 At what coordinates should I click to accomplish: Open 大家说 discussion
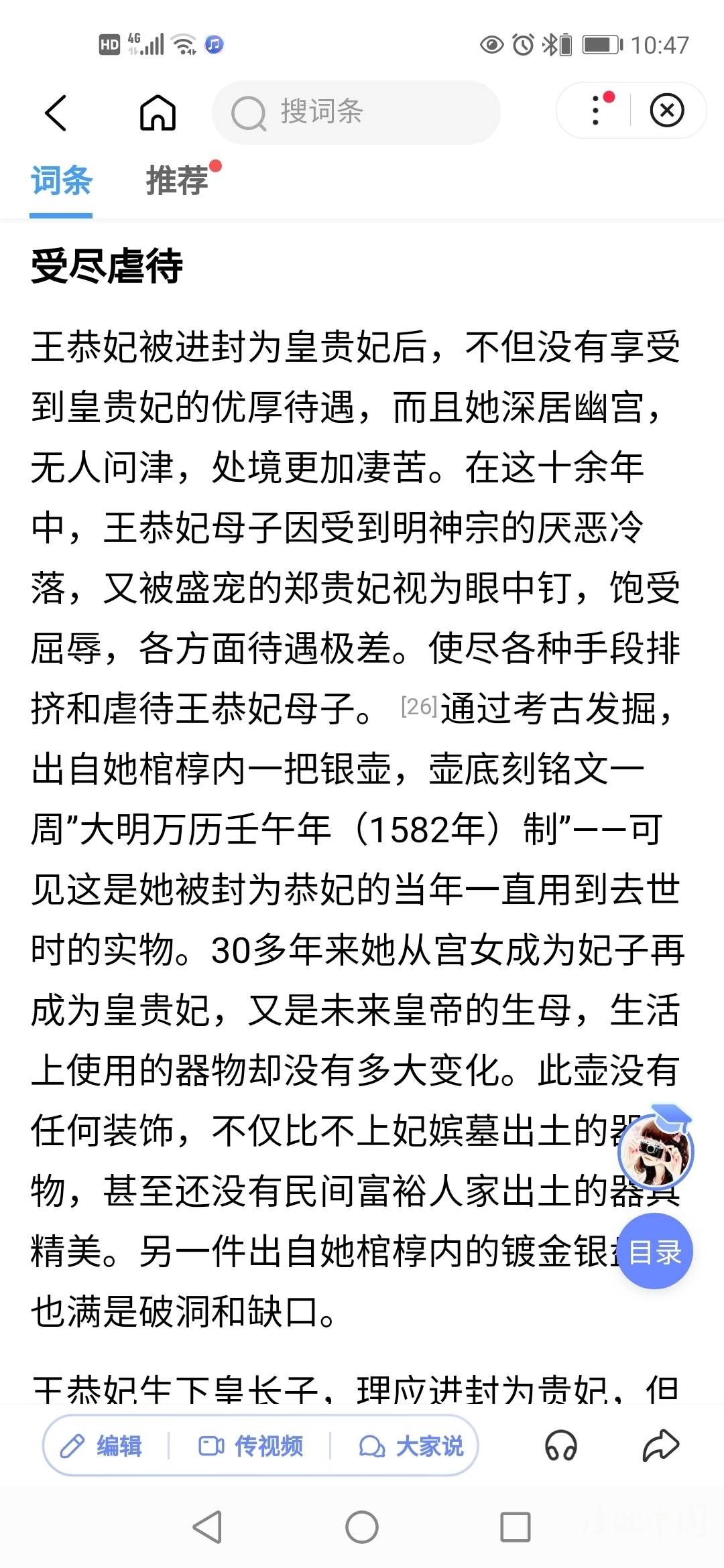pos(411,1446)
